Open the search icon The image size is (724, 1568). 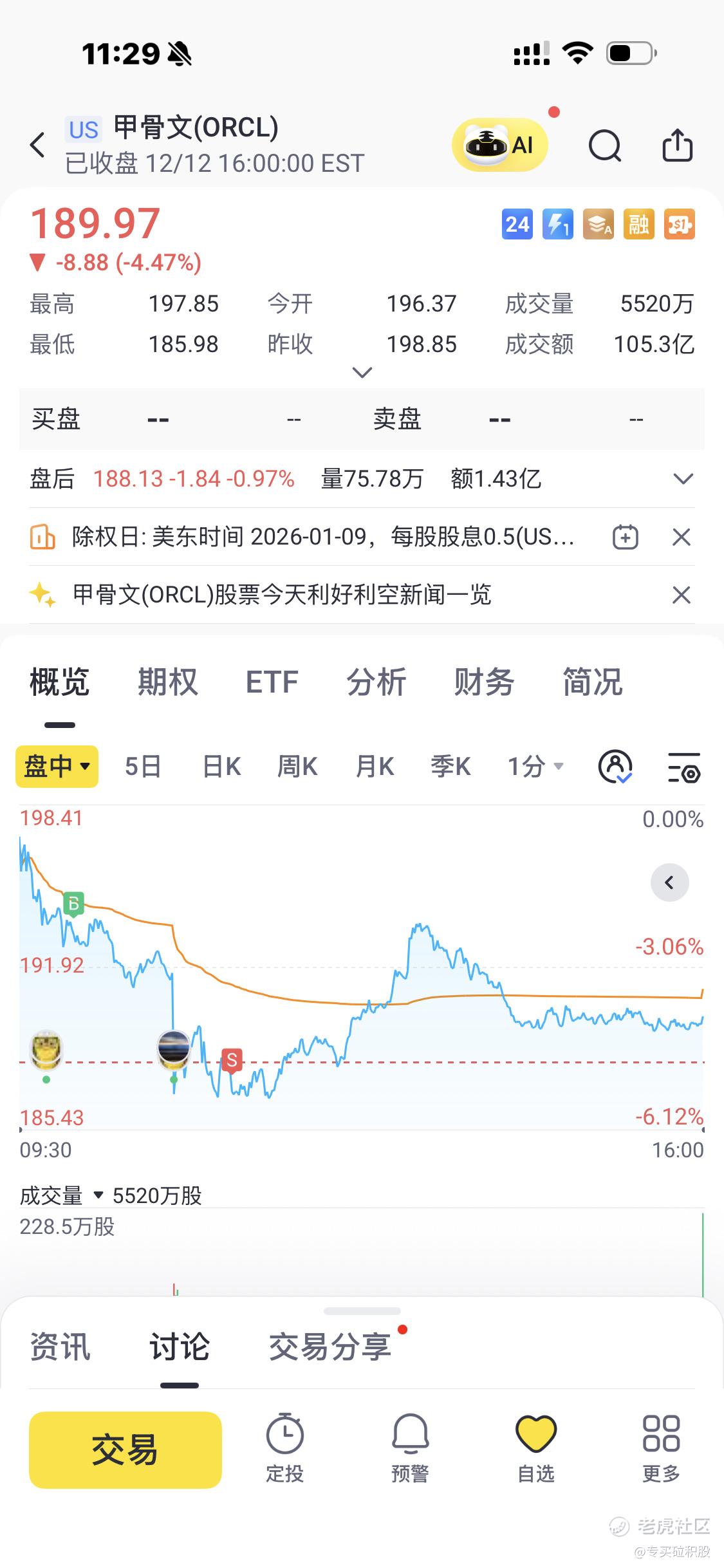(605, 145)
